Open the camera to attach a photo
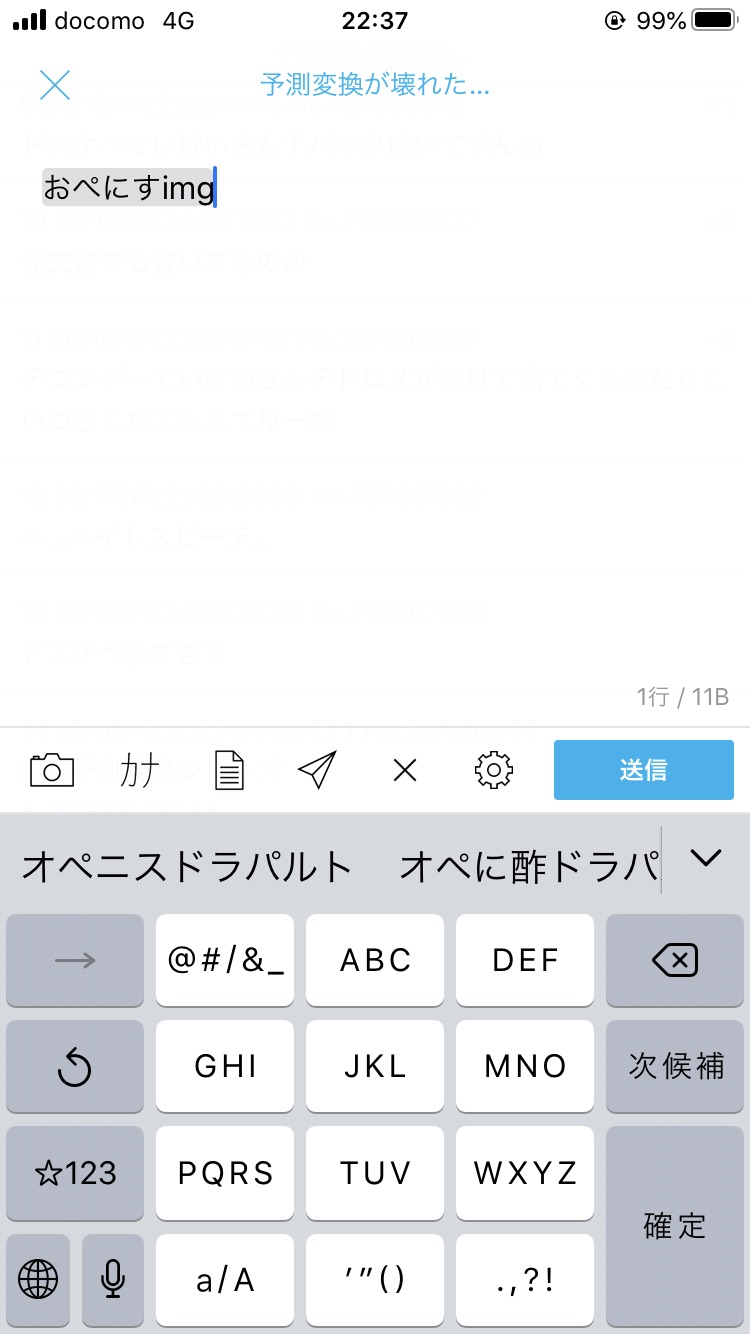This screenshot has height=1334, width=750. (x=52, y=770)
